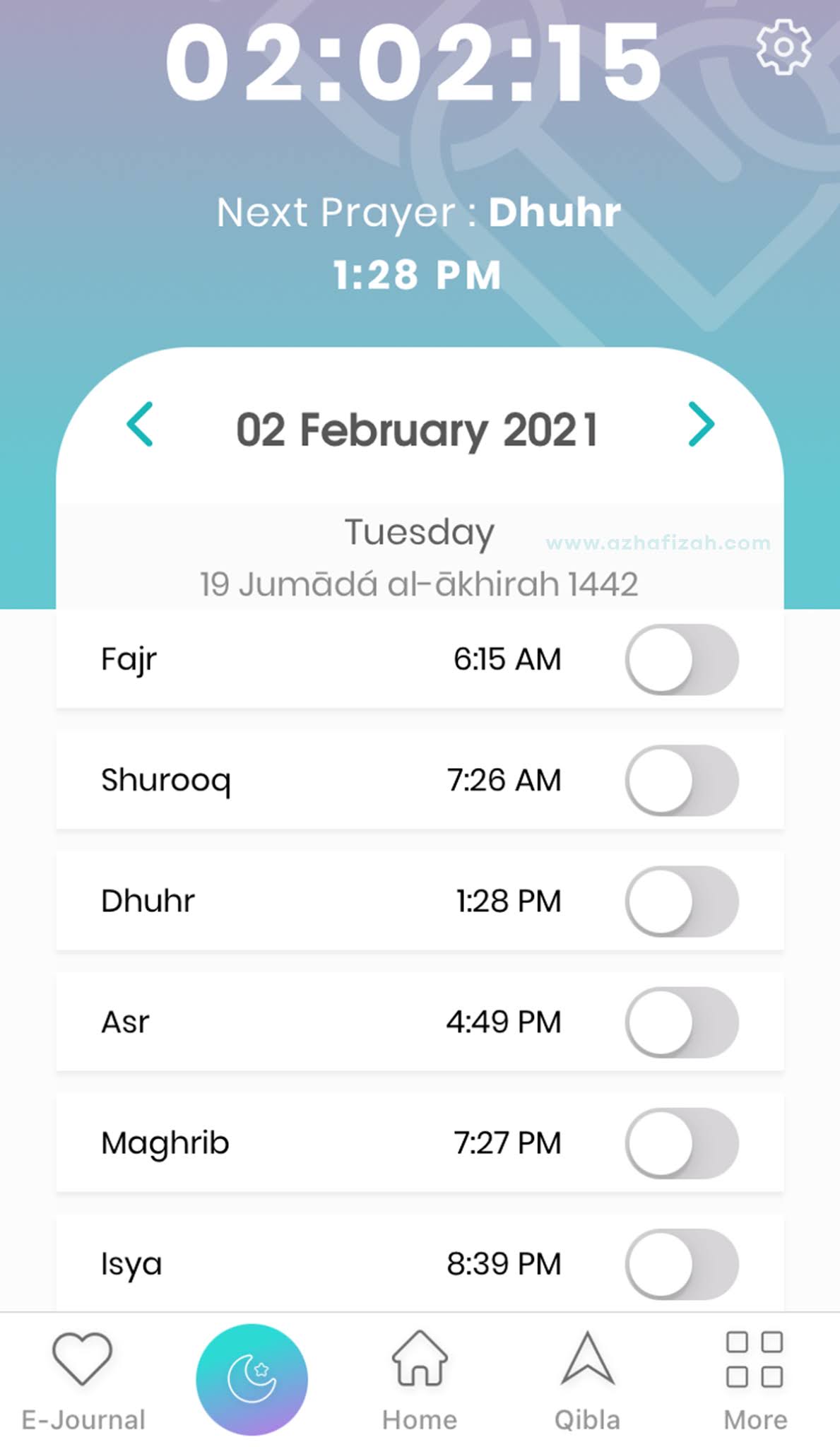Screen dimensions: 840x1447
Task: Open the More menu tab
Action: tap(755, 1381)
